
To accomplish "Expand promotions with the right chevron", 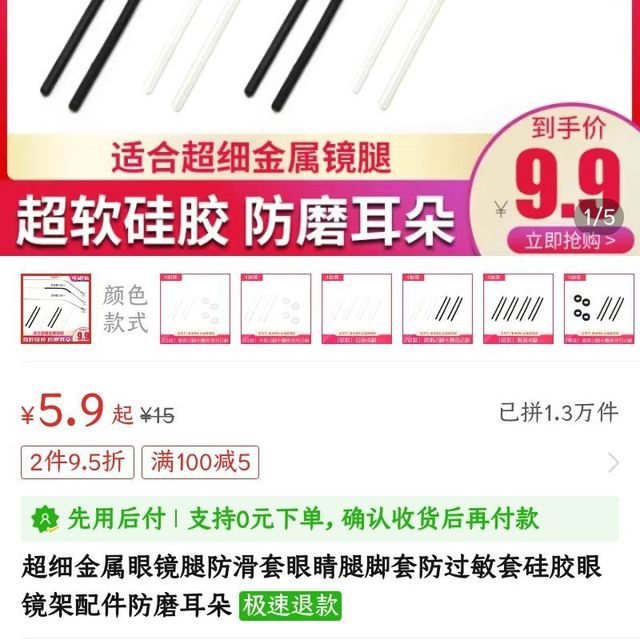I will point(613,462).
